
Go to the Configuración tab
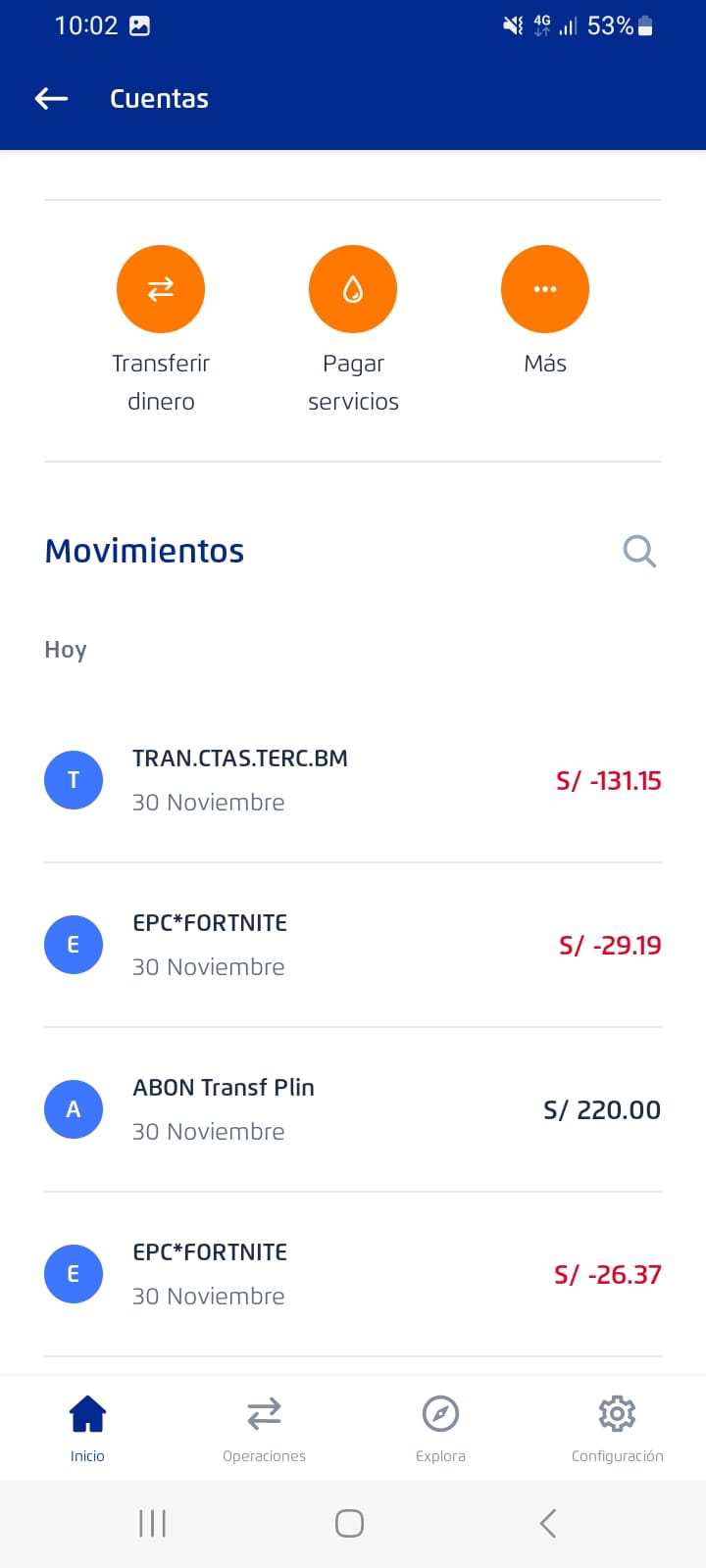pos(617,1427)
